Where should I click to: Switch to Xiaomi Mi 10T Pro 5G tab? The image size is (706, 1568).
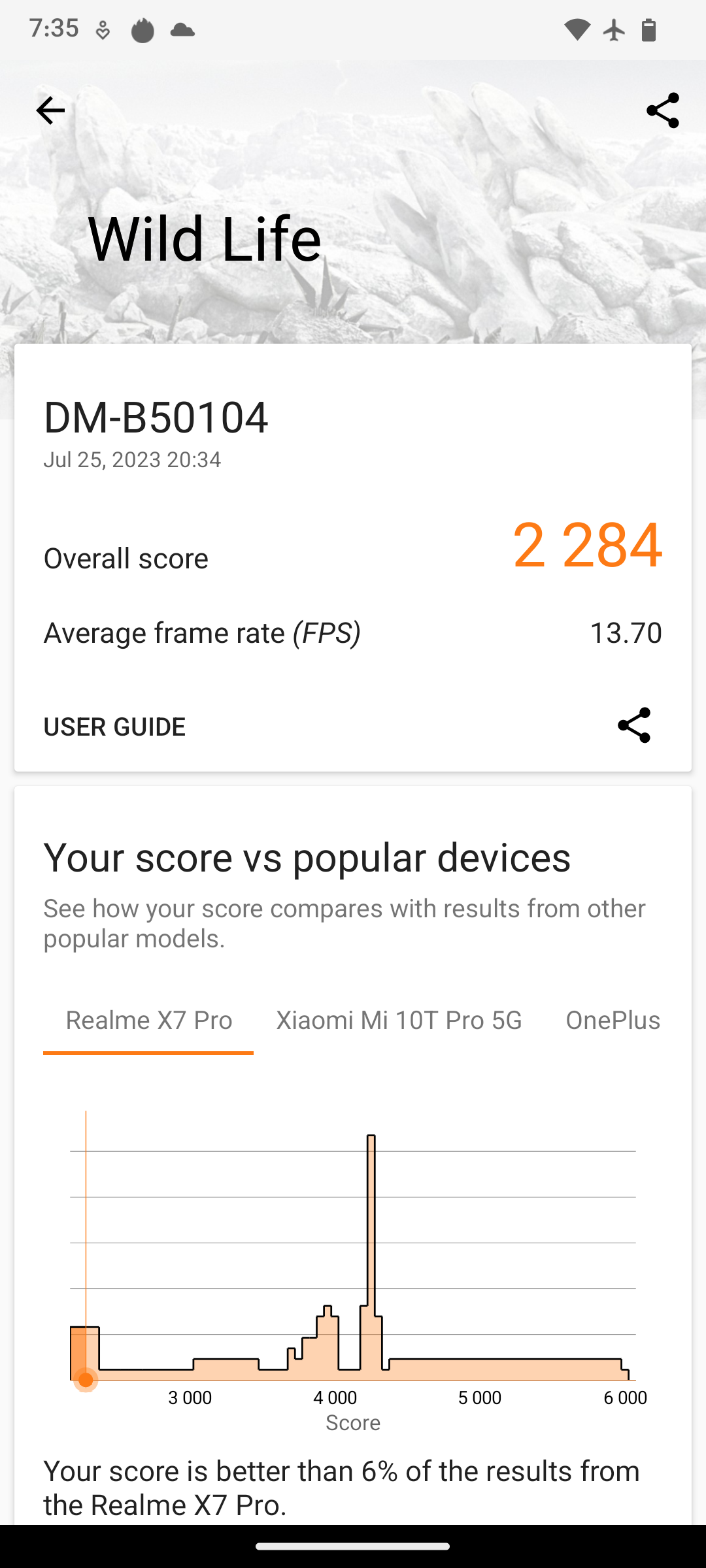pos(399,1021)
